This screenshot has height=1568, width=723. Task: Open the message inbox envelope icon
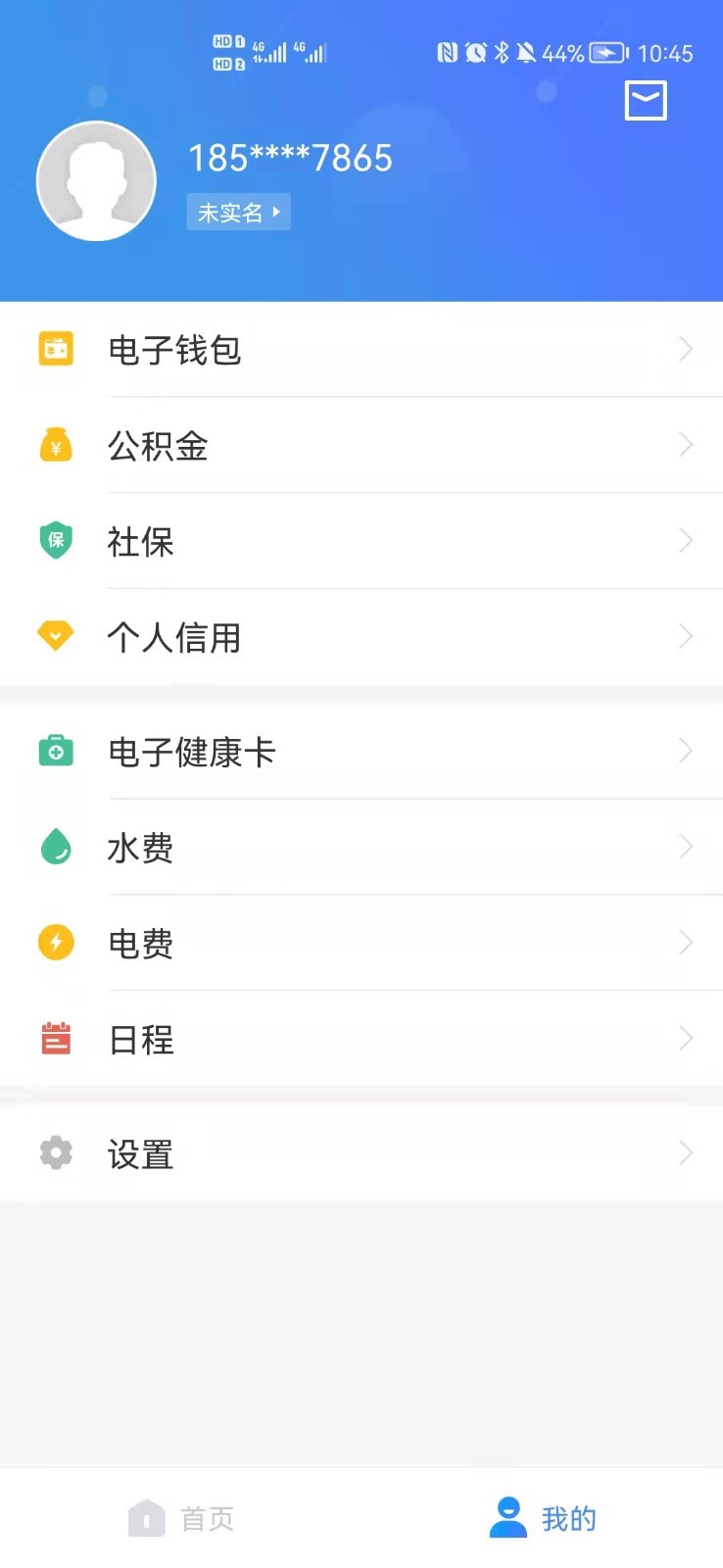[x=646, y=101]
